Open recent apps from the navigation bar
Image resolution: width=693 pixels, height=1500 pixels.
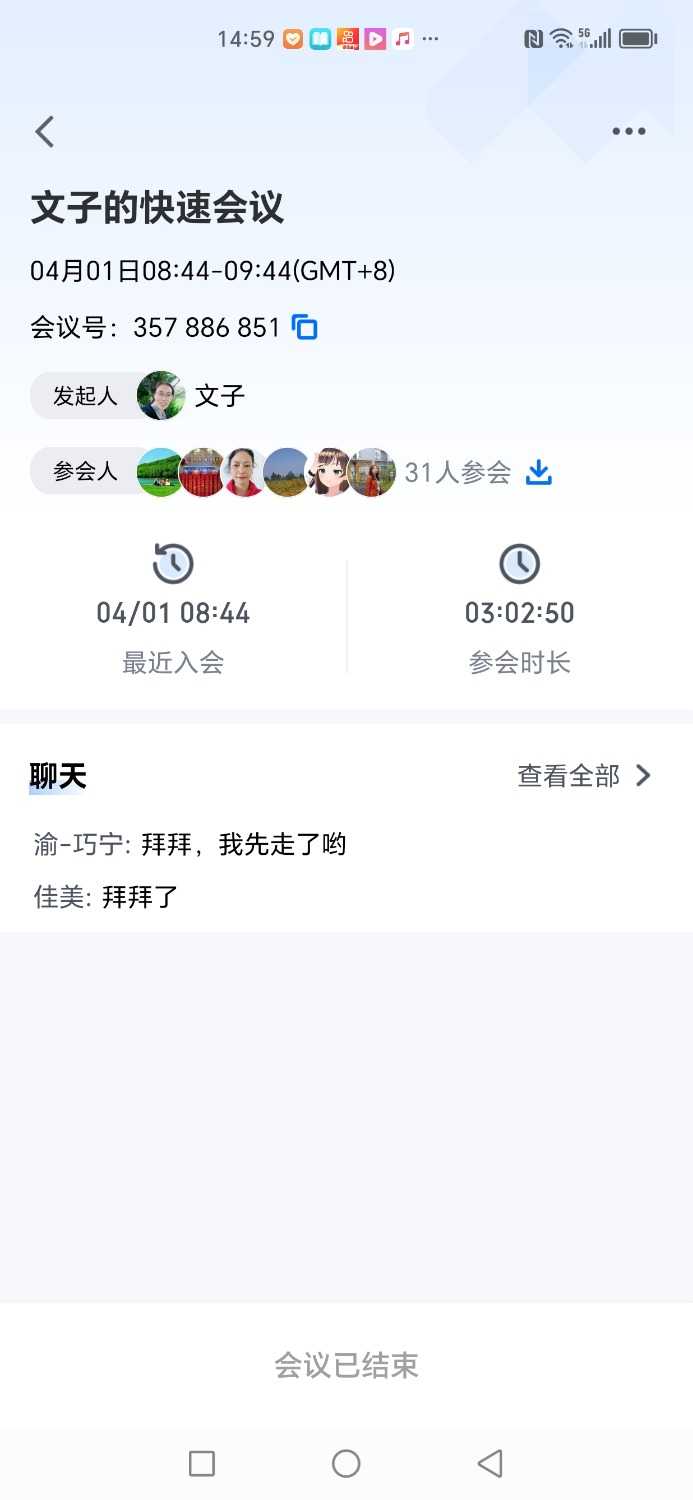coord(202,1464)
